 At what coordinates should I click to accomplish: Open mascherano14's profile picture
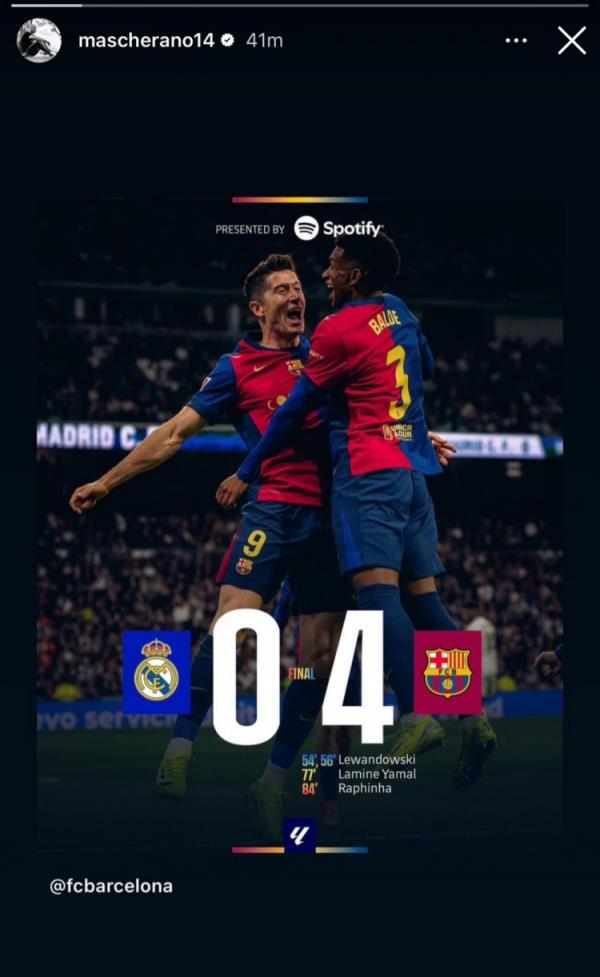point(39,41)
